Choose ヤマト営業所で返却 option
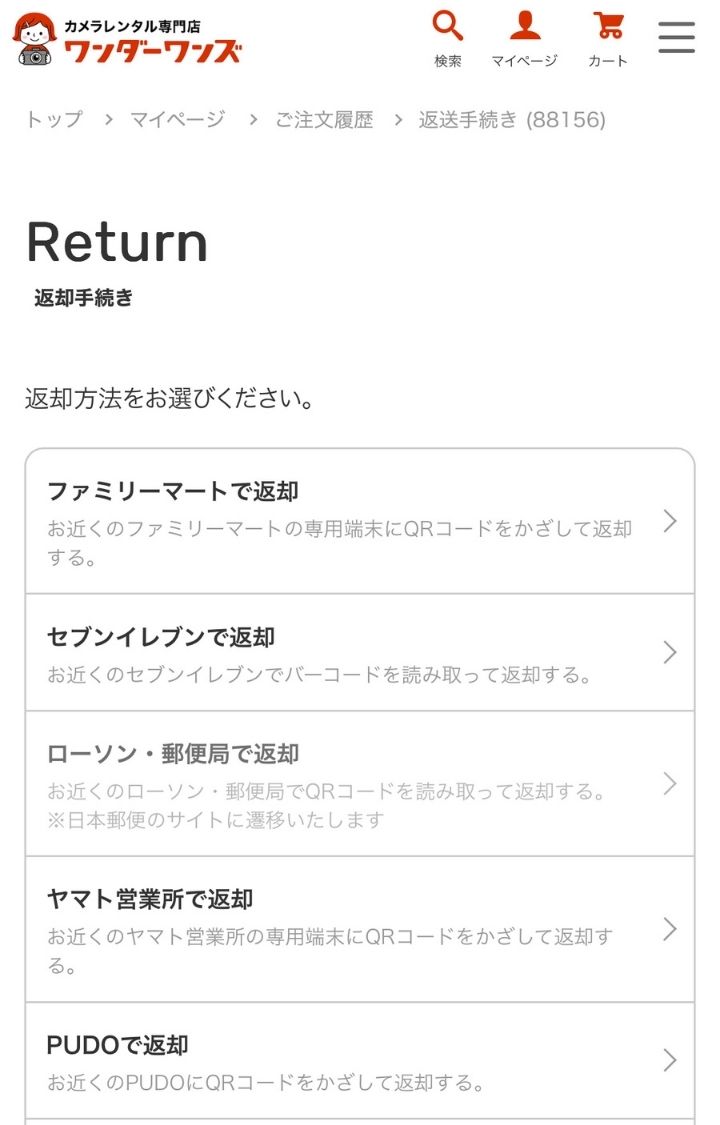This screenshot has height=1125, width=720. pos(359,930)
